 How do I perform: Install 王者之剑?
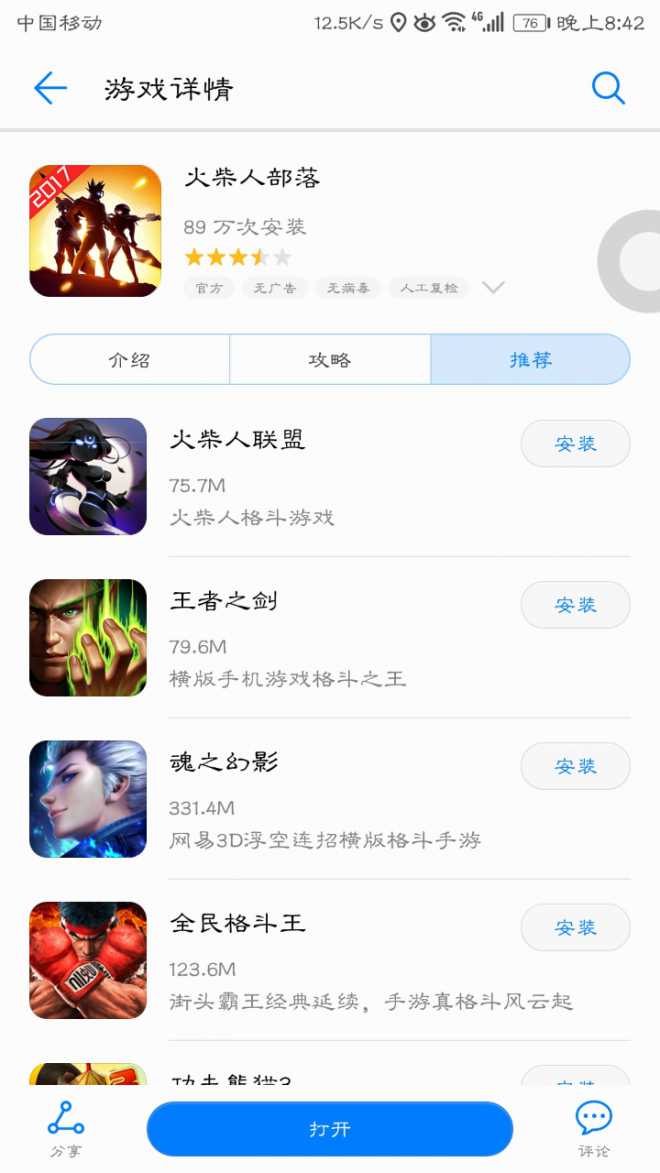575,605
